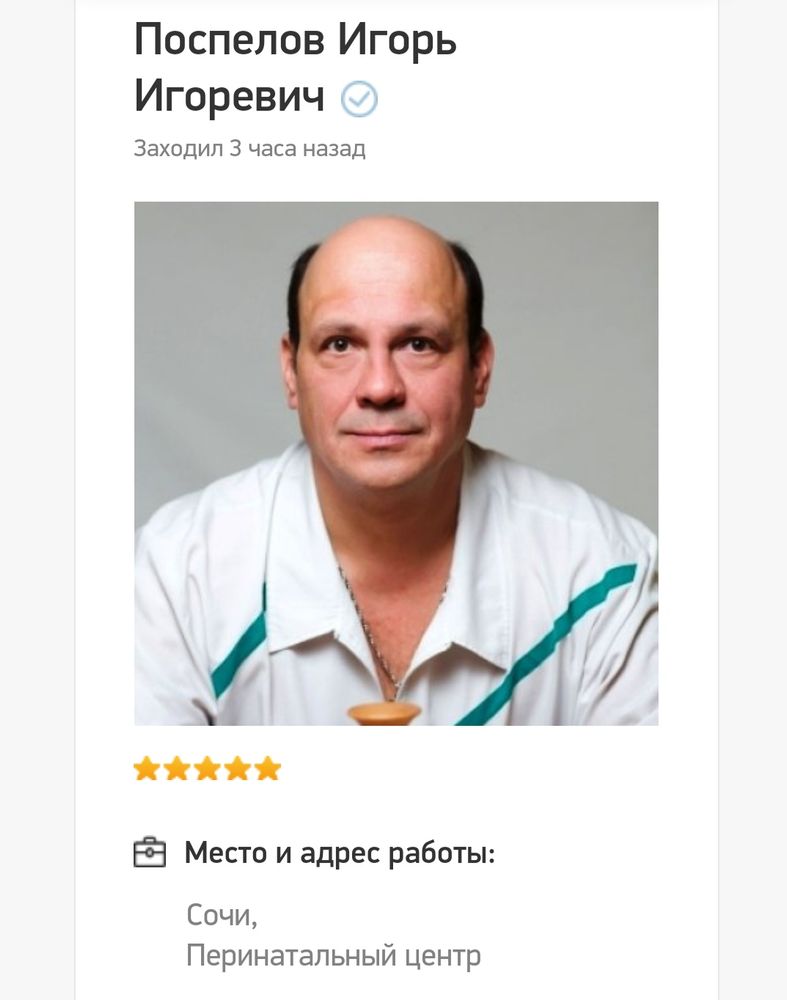Click the doctor's face in the photo
787x1000 pixels.
pos(383,380)
